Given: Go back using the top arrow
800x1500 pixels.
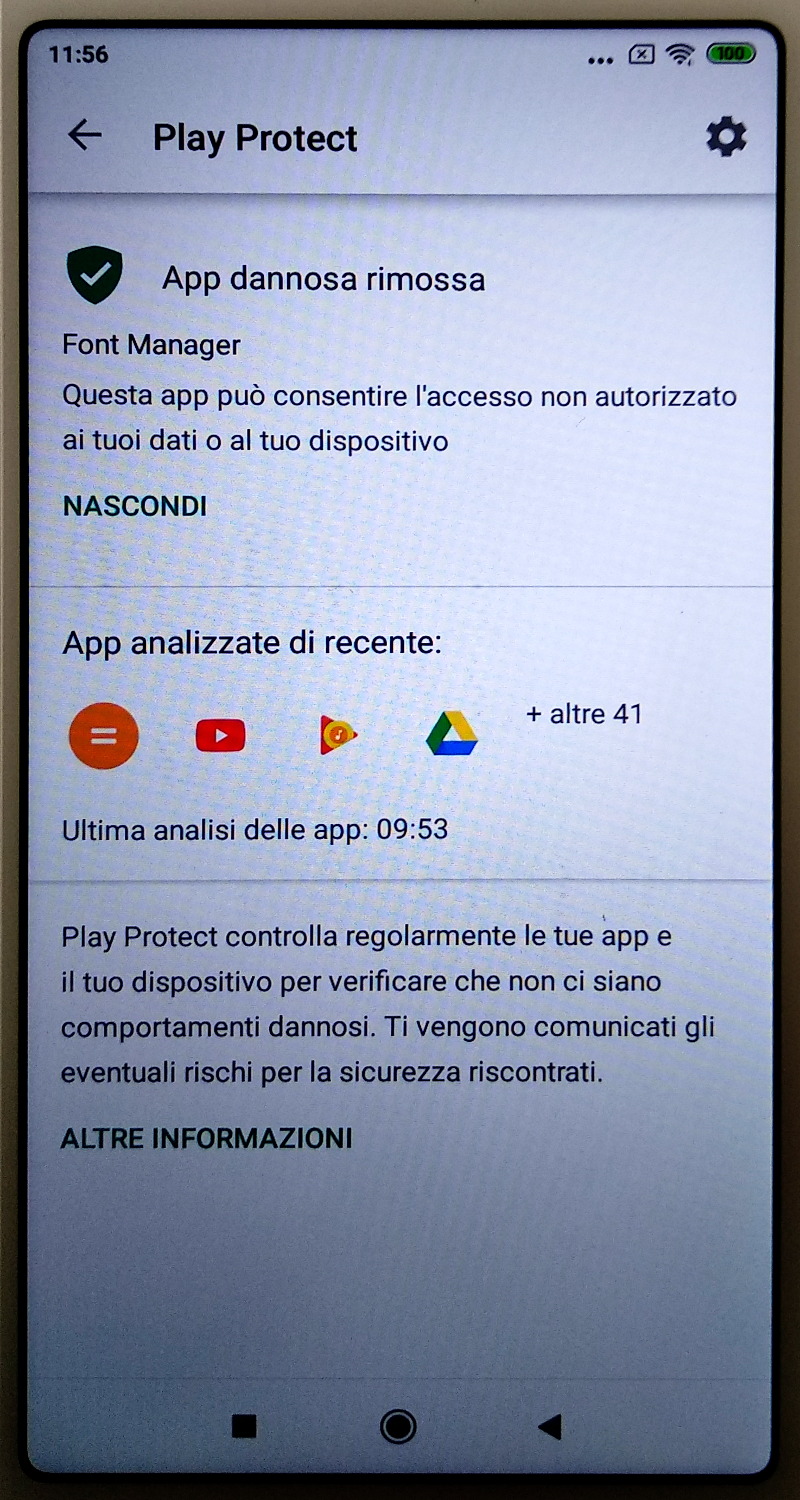Looking at the screenshot, I should (85, 135).
